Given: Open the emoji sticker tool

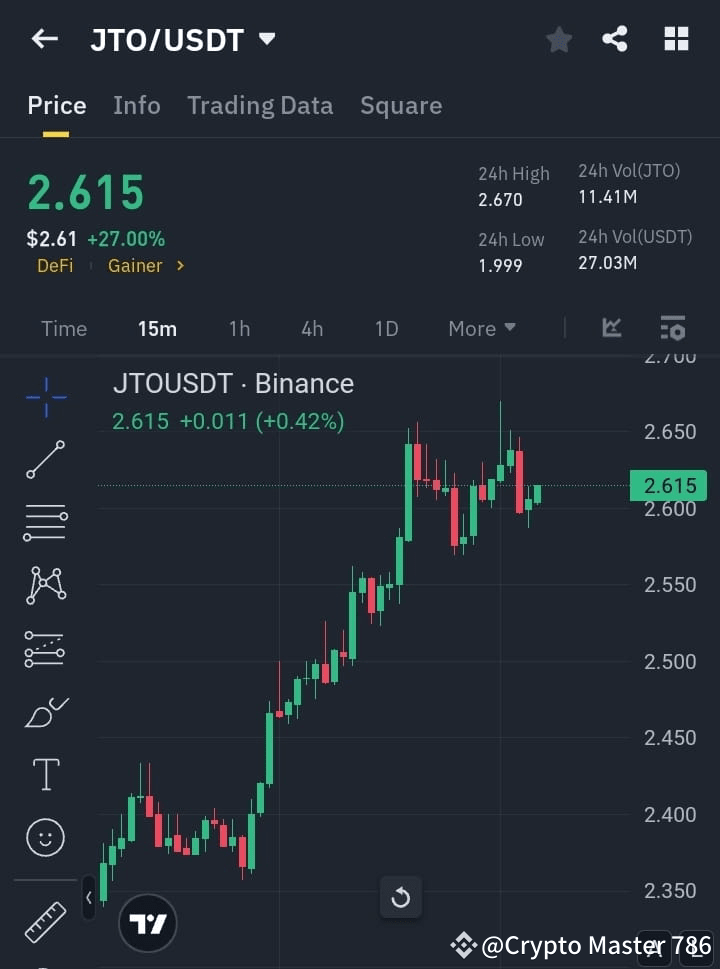Looking at the screenshot, I should click(x=45, y=837).
